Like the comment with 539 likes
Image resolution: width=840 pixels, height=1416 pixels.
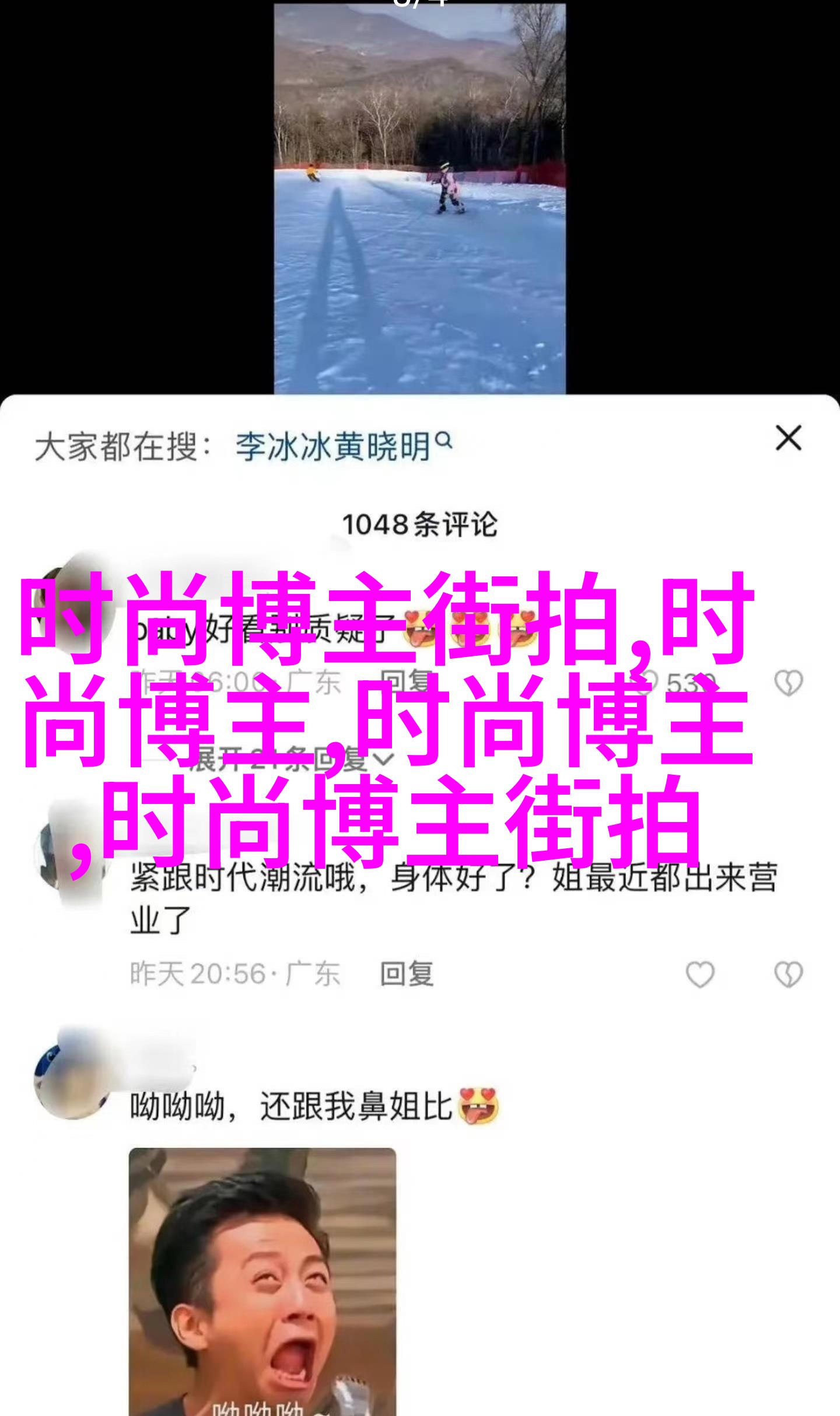[652, 681]
